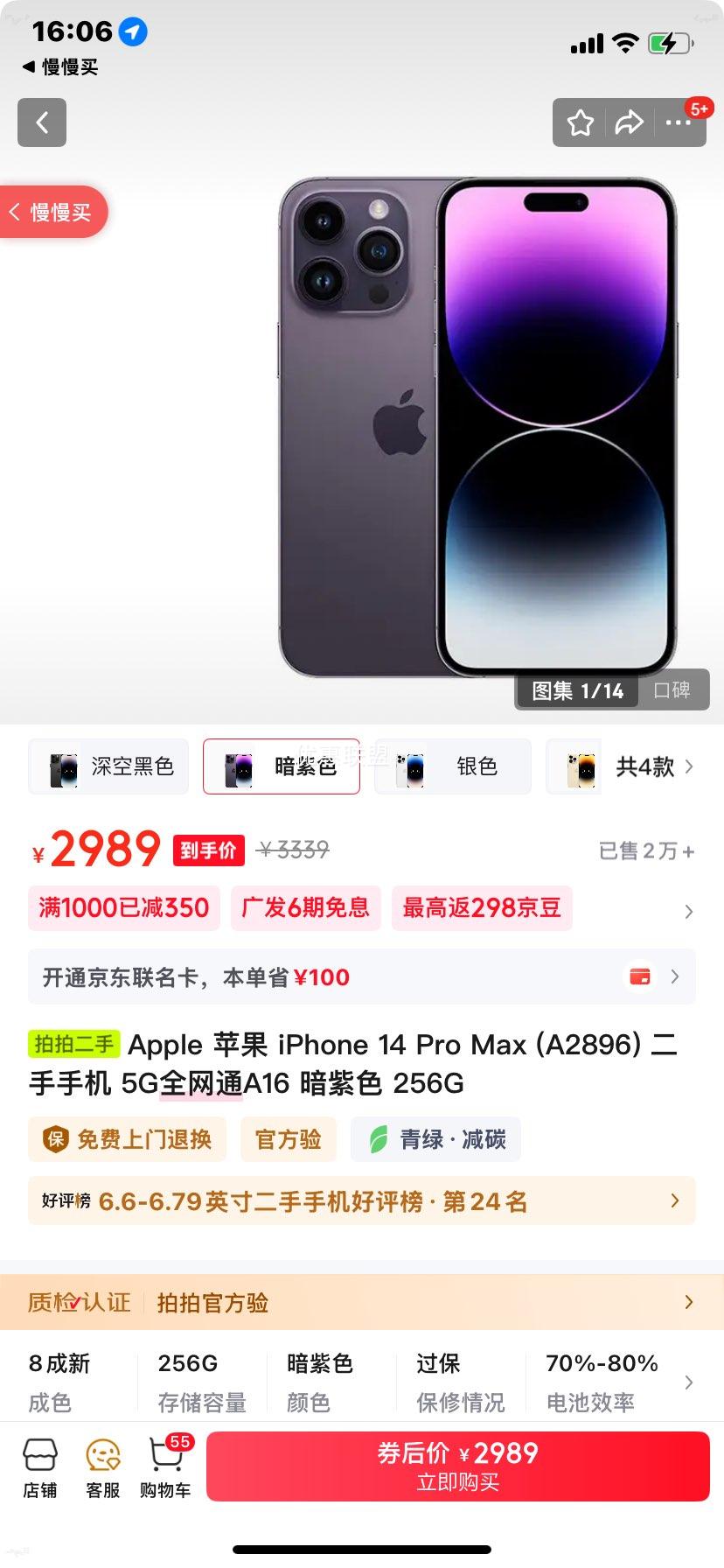The width and height of the screenshot is (724, 1568).
Task: Select the 深空黑色 color option
Action: pos(108,766)
